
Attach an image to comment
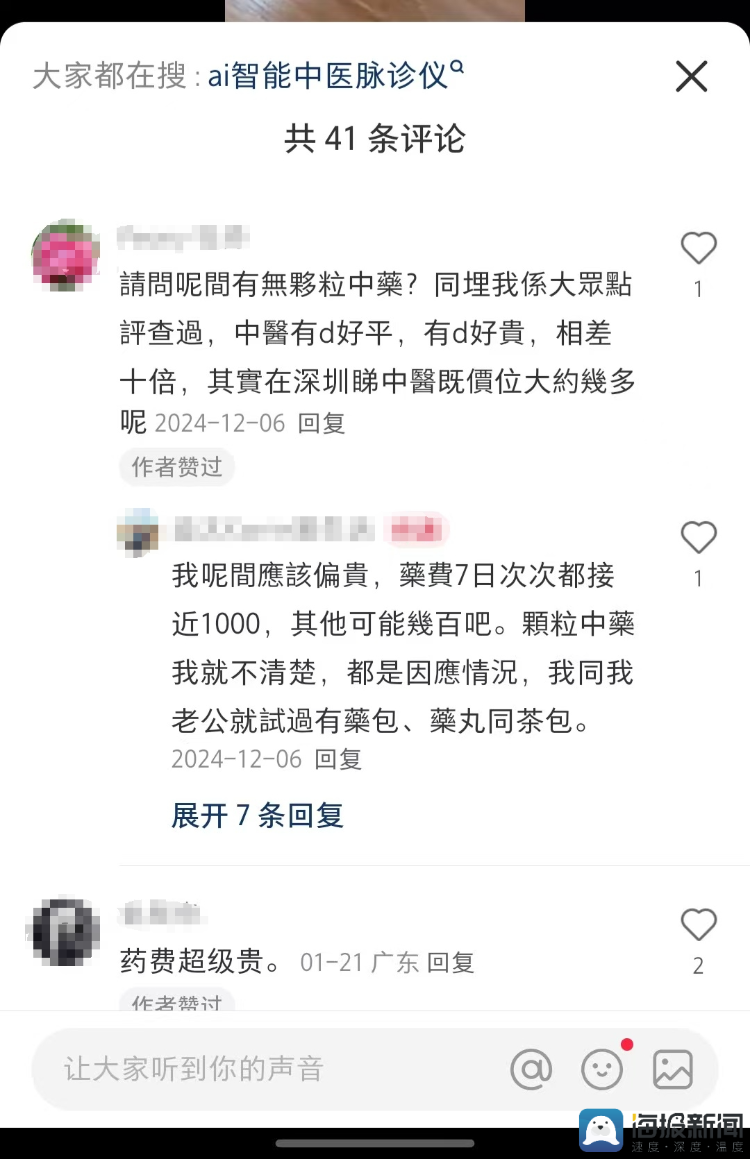(x=673, y=1069)
